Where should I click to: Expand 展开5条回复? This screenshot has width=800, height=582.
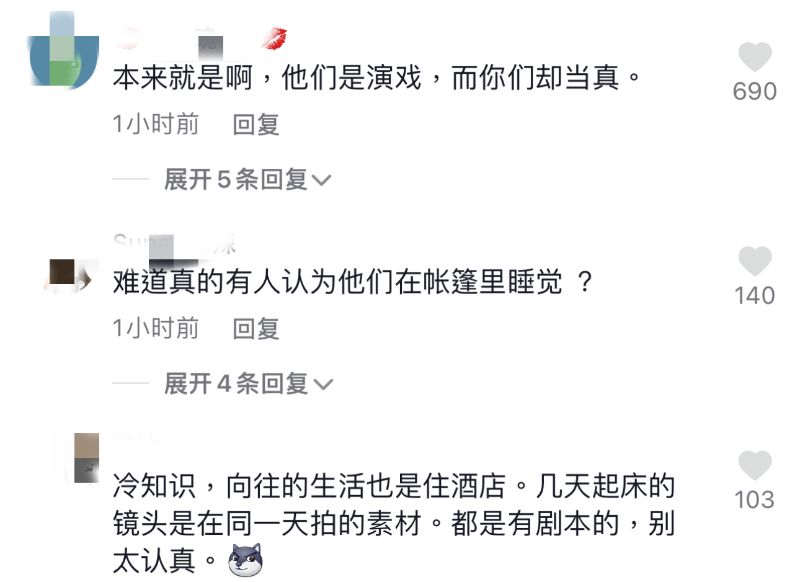[247, 180]
